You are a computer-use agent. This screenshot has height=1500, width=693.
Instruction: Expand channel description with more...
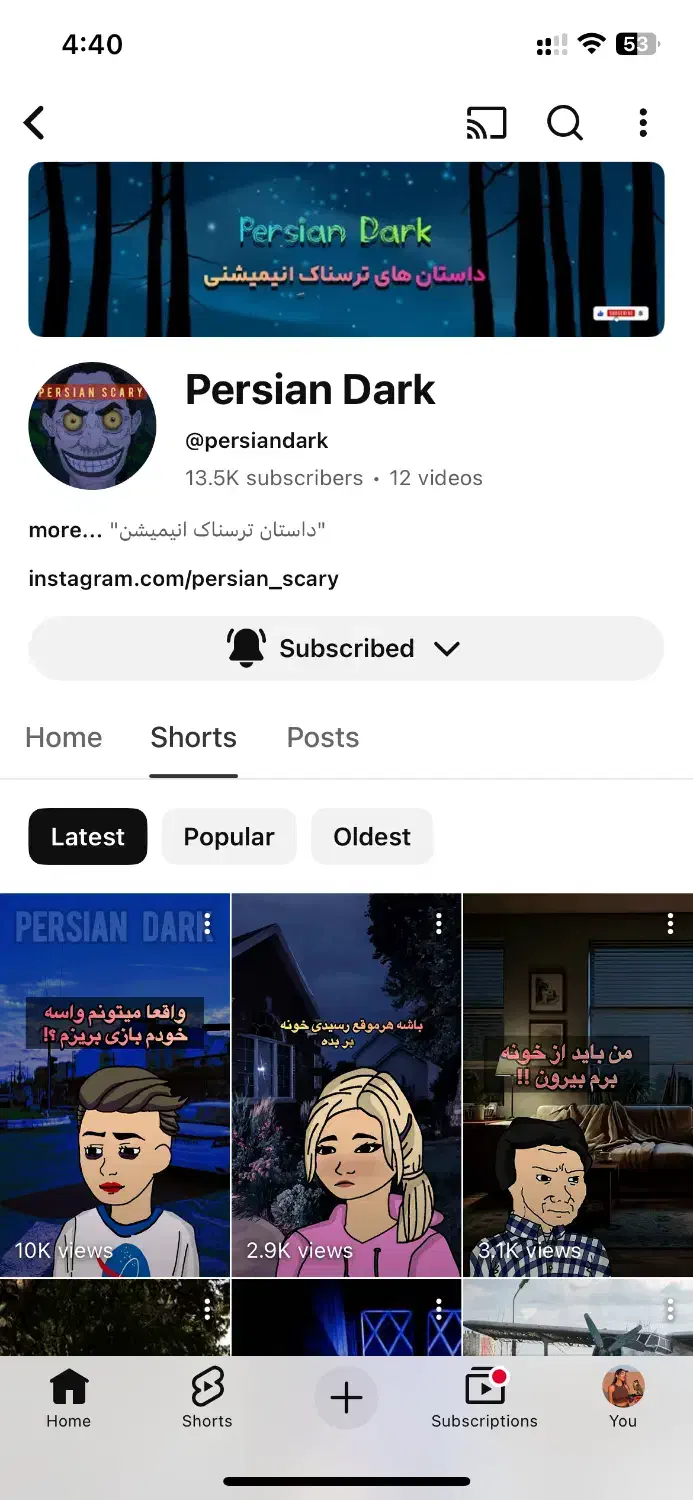(x=65, y=530)
